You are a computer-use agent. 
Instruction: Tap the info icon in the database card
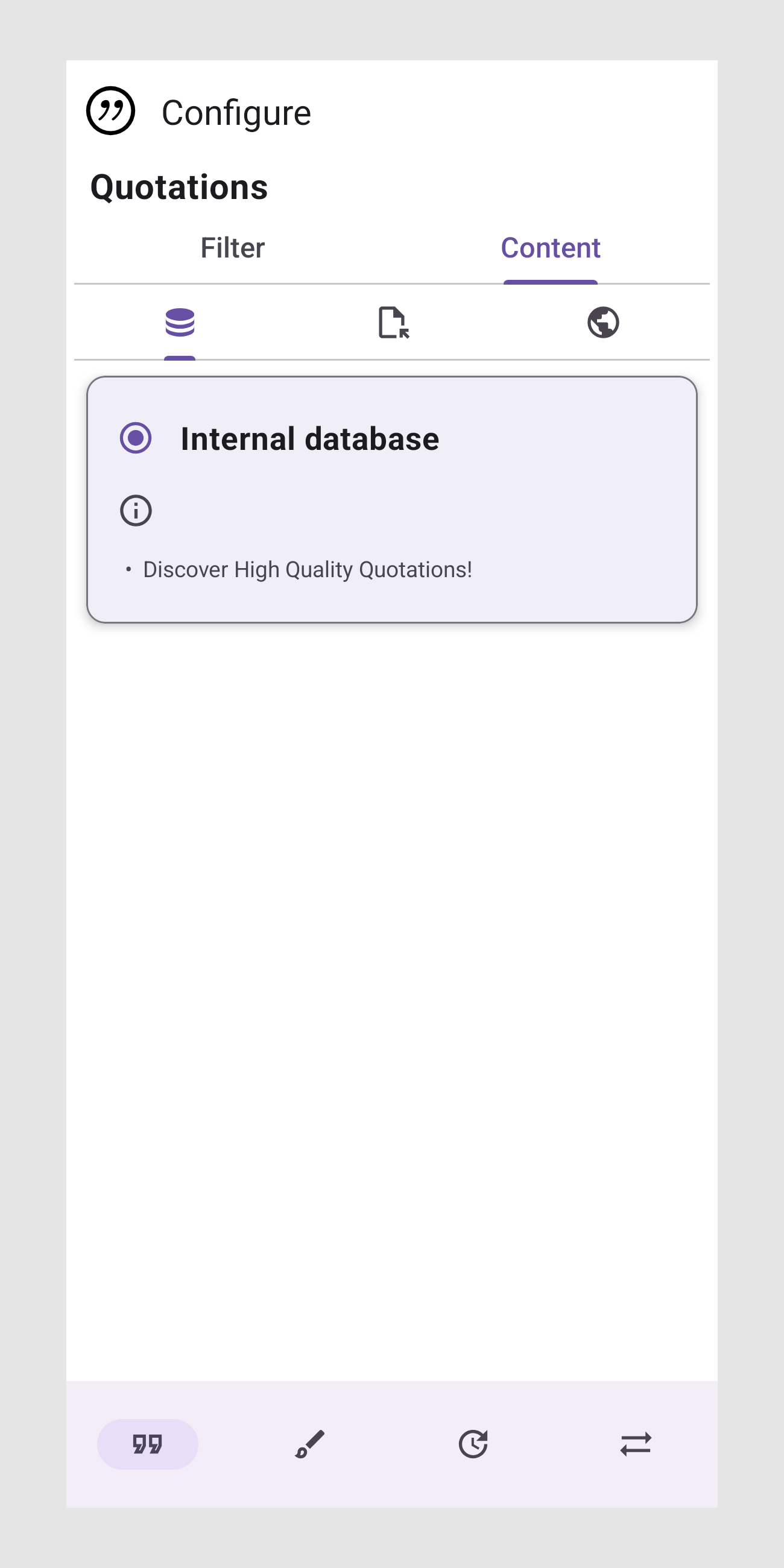click(x=136, y=510)
